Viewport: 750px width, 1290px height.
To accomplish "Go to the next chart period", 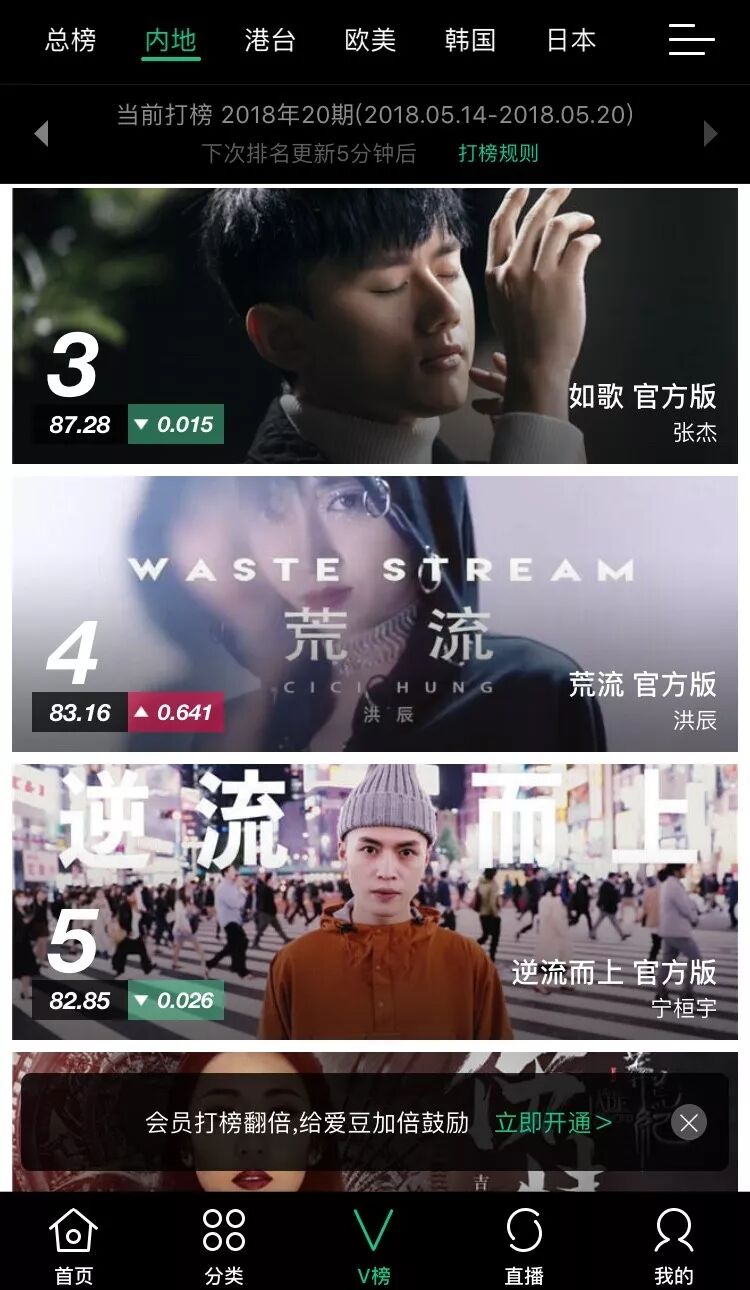I will click(710, 133).
